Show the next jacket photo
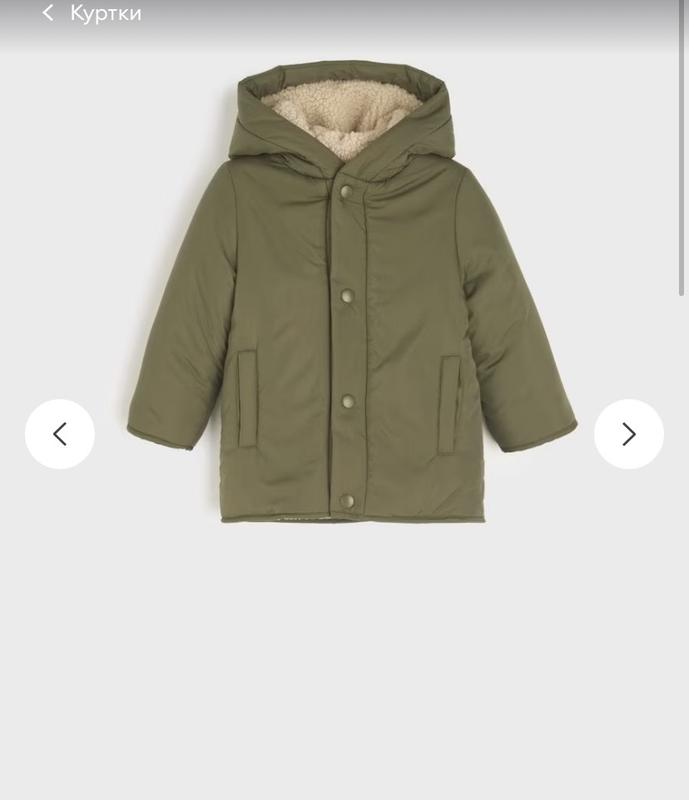689x800 pixels. pos(628,434)
